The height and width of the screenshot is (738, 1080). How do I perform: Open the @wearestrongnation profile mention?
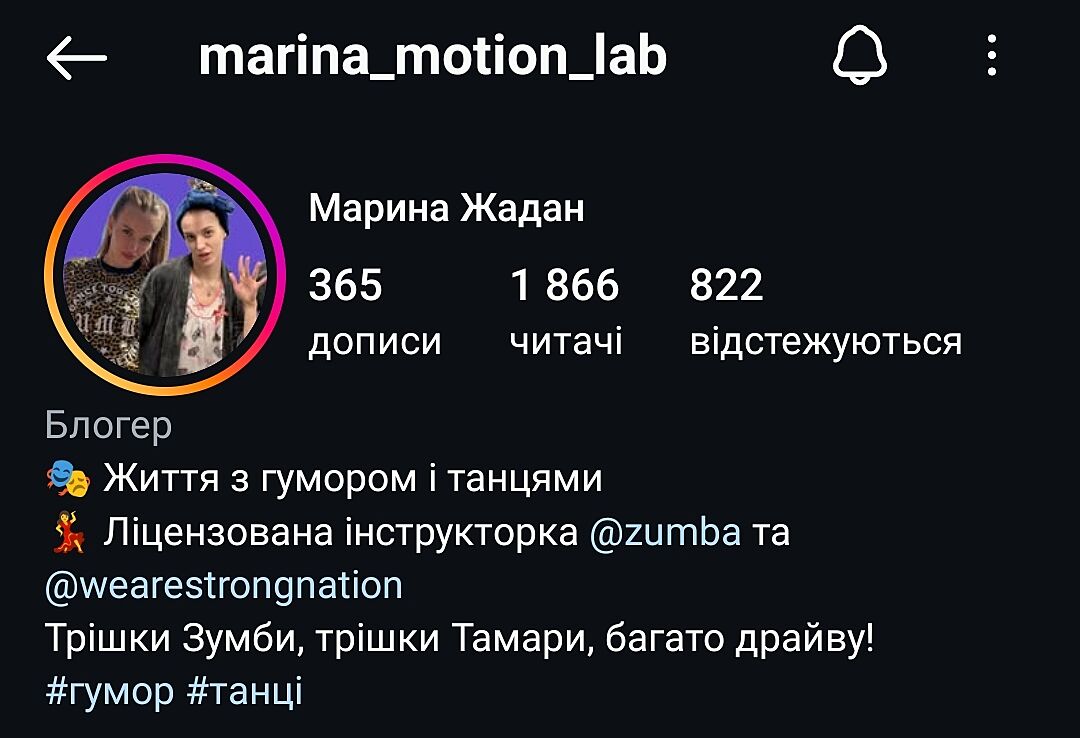(224, 585)
